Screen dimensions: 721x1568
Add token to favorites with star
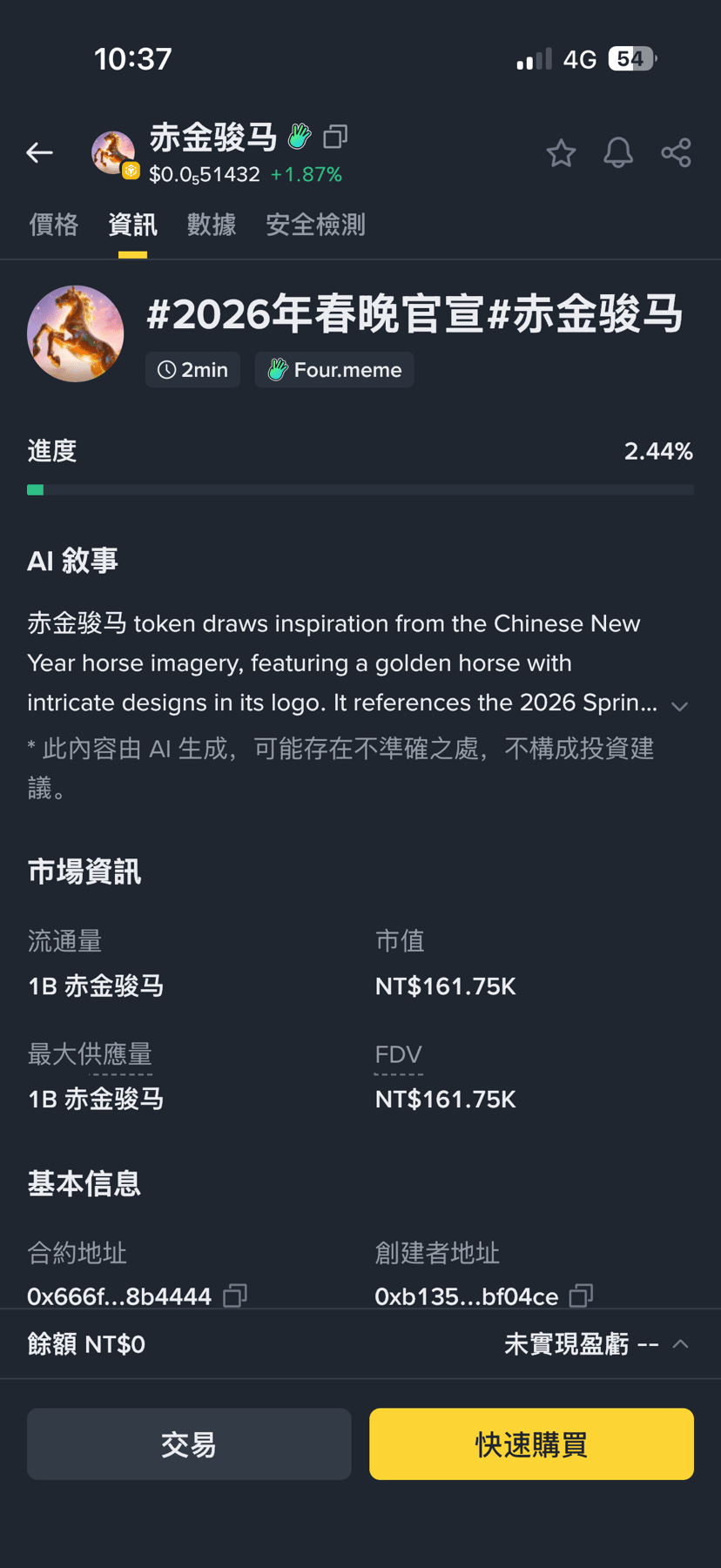tap(561, 153)
